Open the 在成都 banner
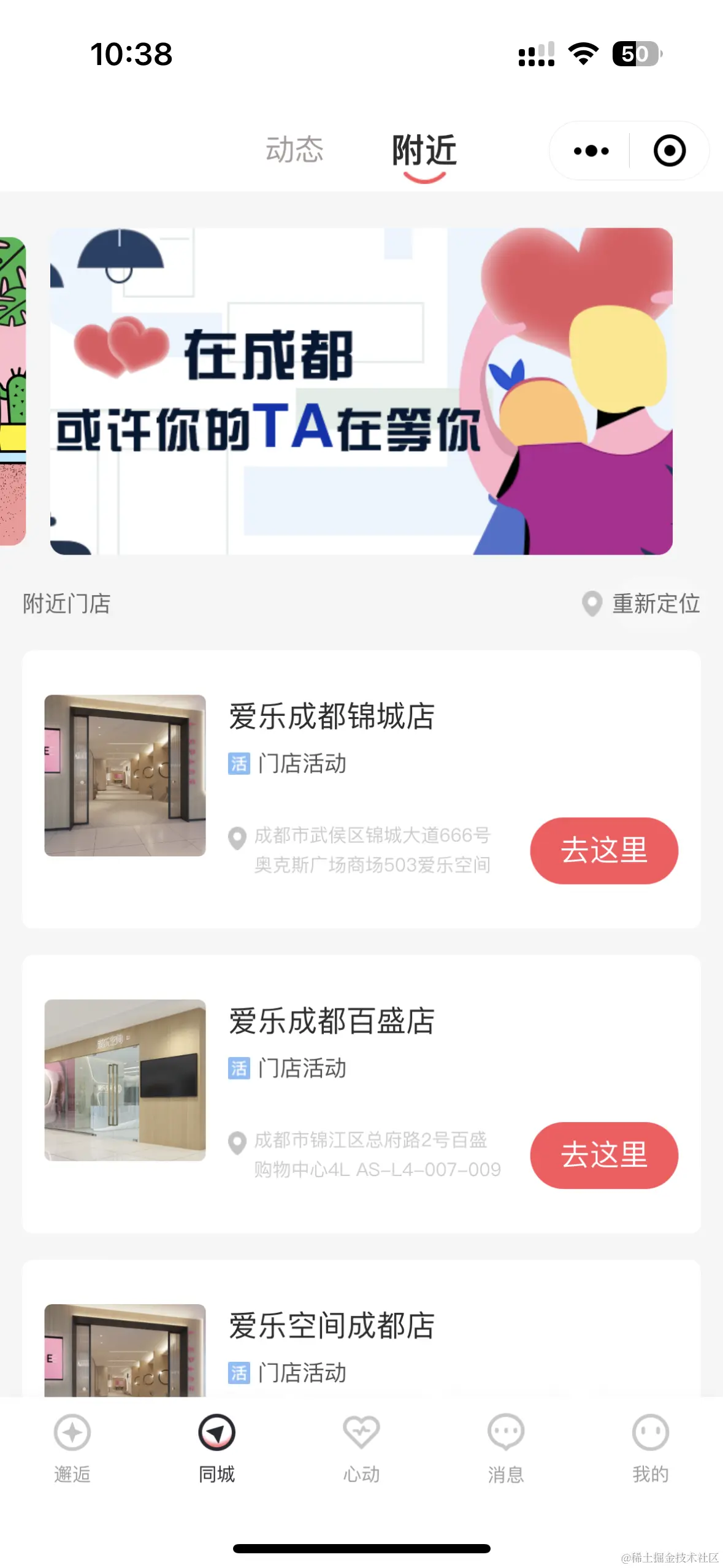 361,391
